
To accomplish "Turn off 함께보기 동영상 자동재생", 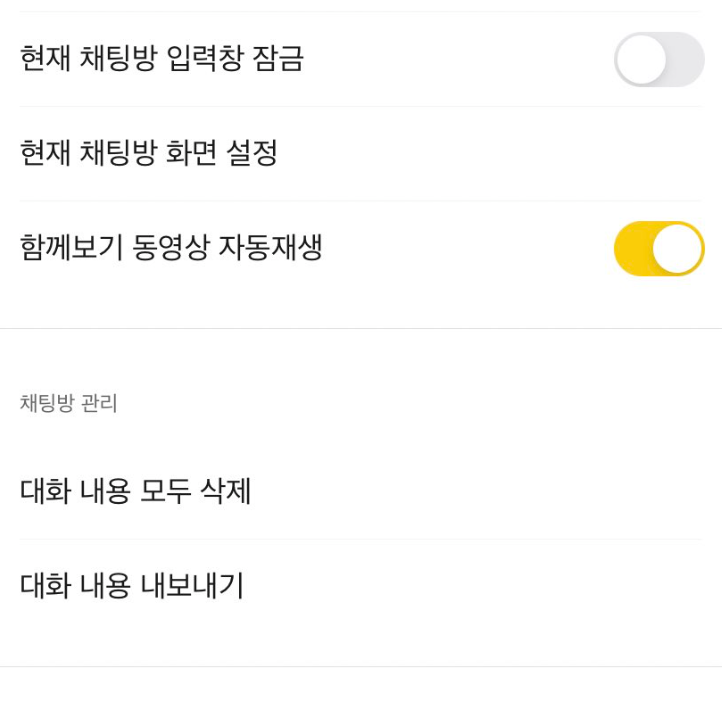I will pyautogui.click(x=658, y=248).
